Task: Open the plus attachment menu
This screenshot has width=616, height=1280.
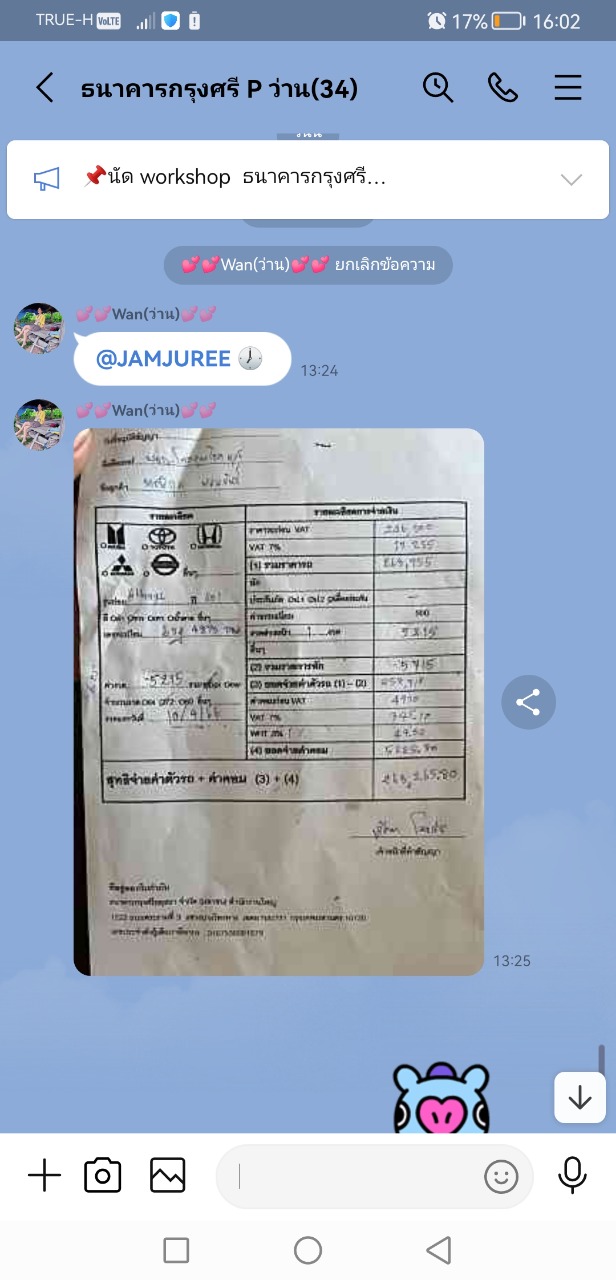Action: 44,1176
